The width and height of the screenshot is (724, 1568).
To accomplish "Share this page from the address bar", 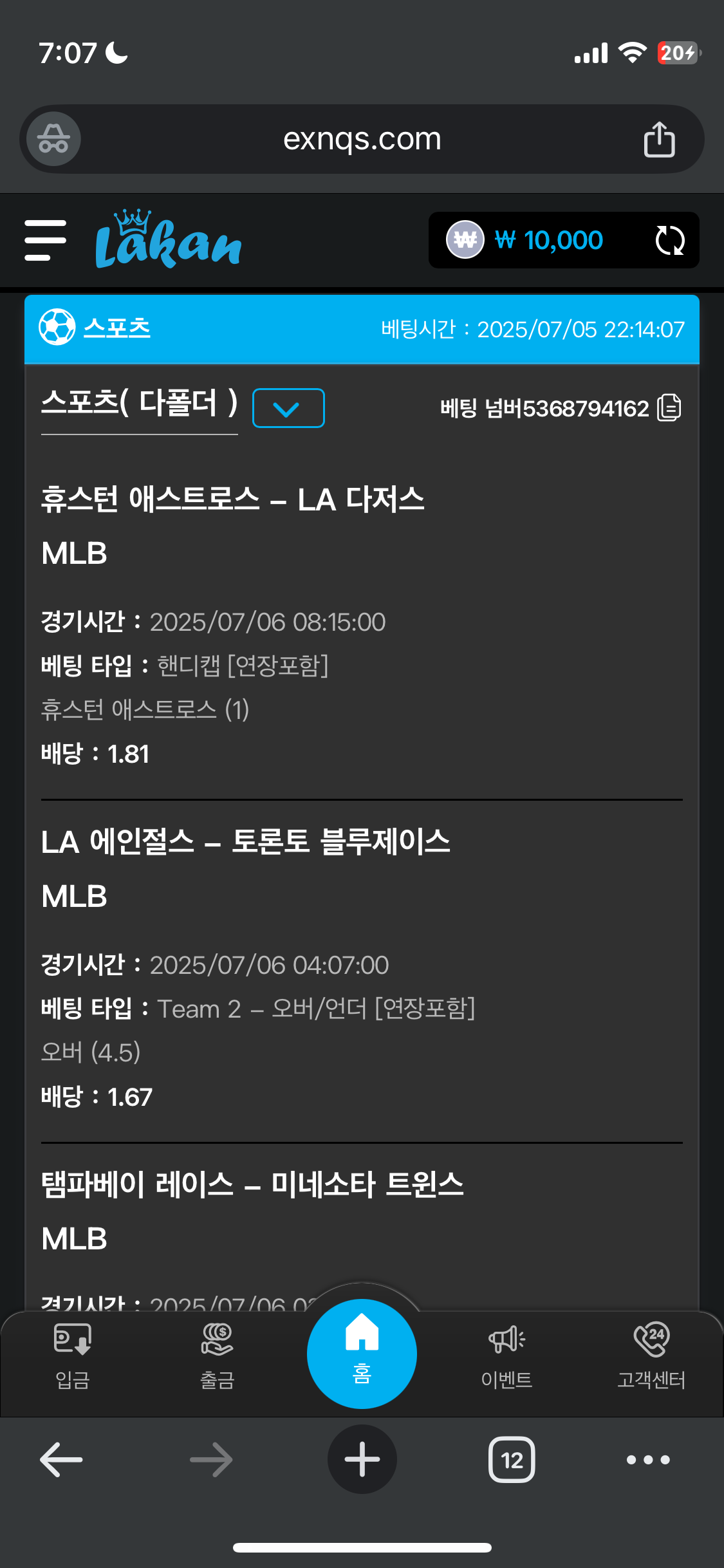I will (659, 139).
